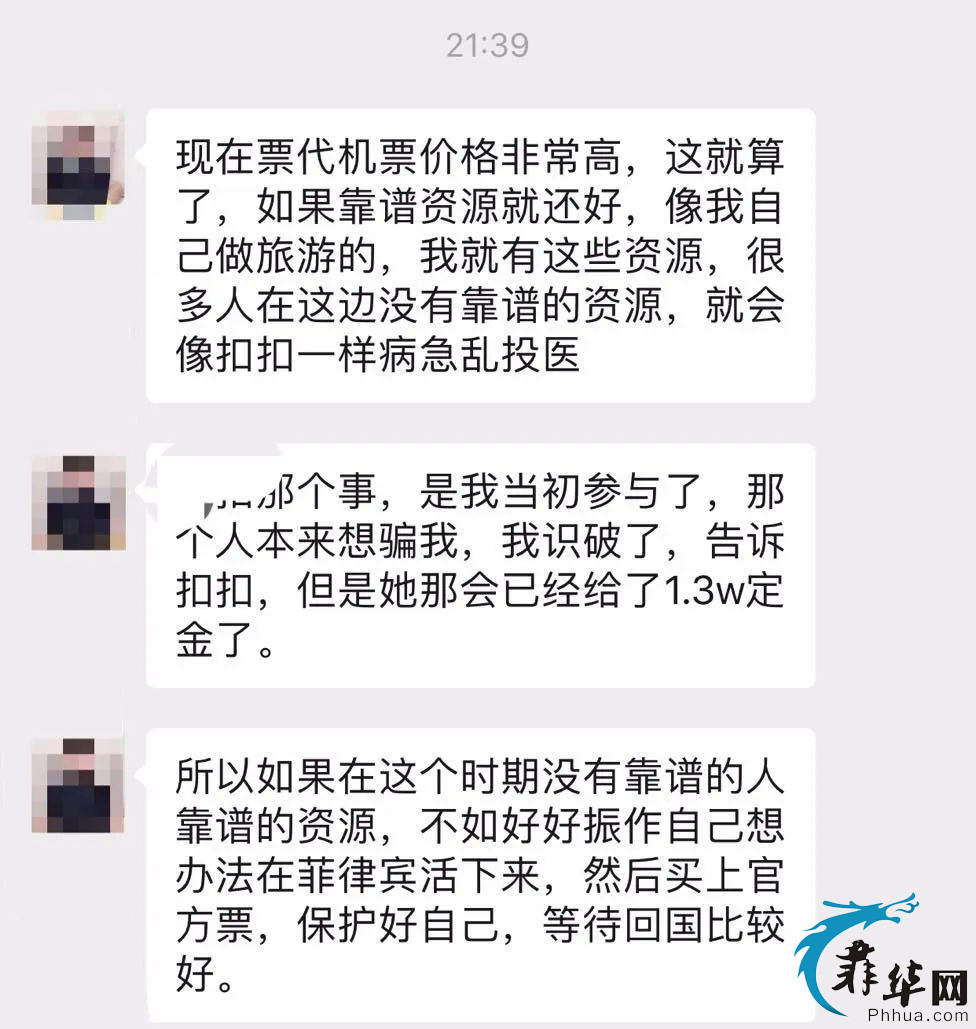Open sender's avatar beside the 所以如果在这个时期 message
The image size is (976, 1029).
(78, 785)
